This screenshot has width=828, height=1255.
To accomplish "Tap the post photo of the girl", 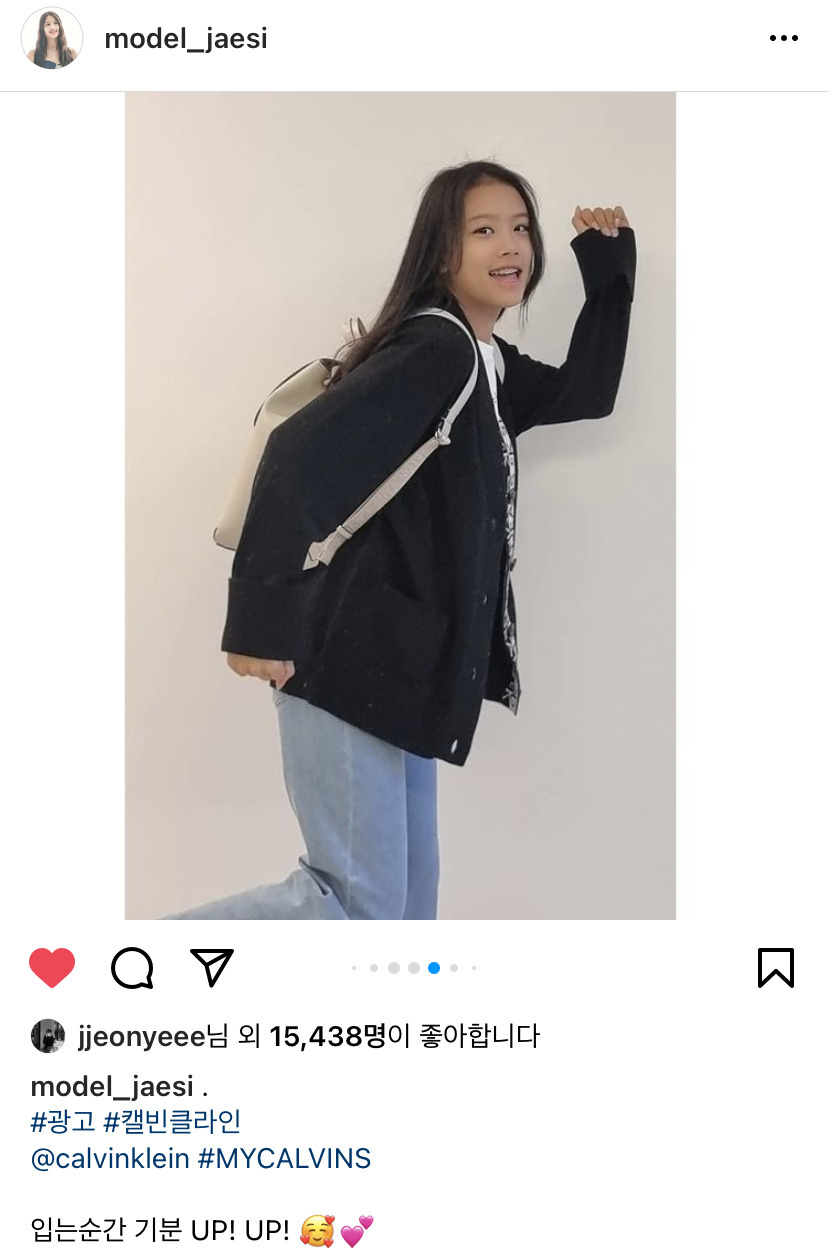I will point(400,505).
